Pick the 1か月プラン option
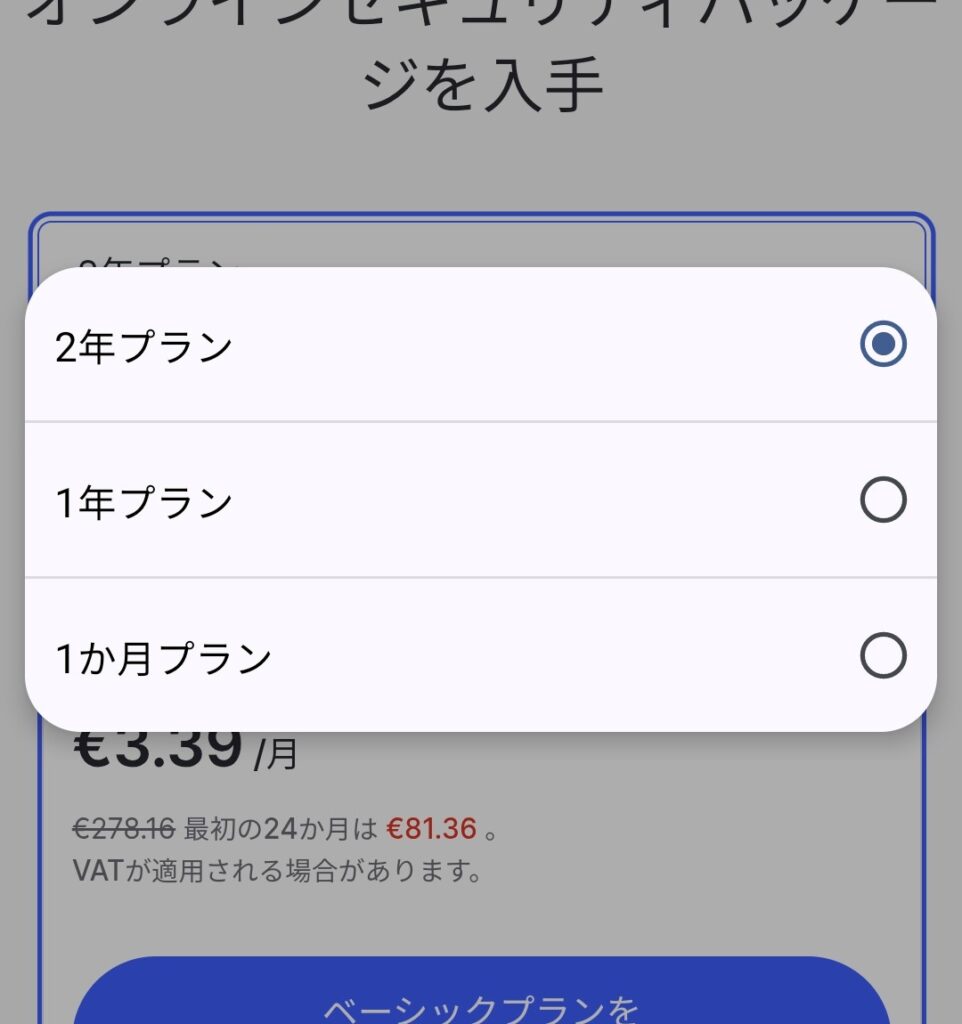This screenshot has width=962, height=1024. (480, 657)
